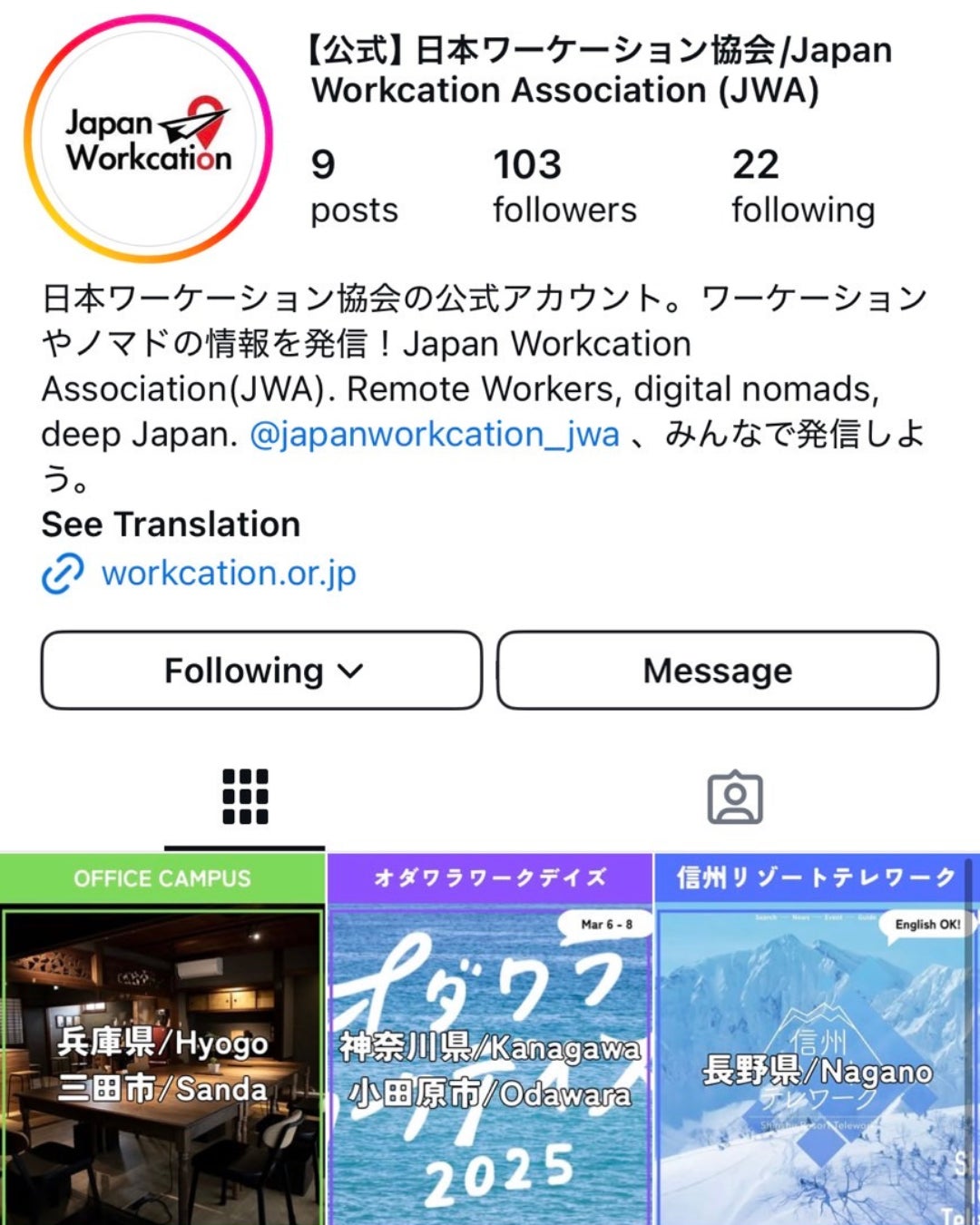The width and height of the screenshot is (980, 1225).
Task: Open the @japanworkcation_jwa mention link
Action: coord(434,435)
